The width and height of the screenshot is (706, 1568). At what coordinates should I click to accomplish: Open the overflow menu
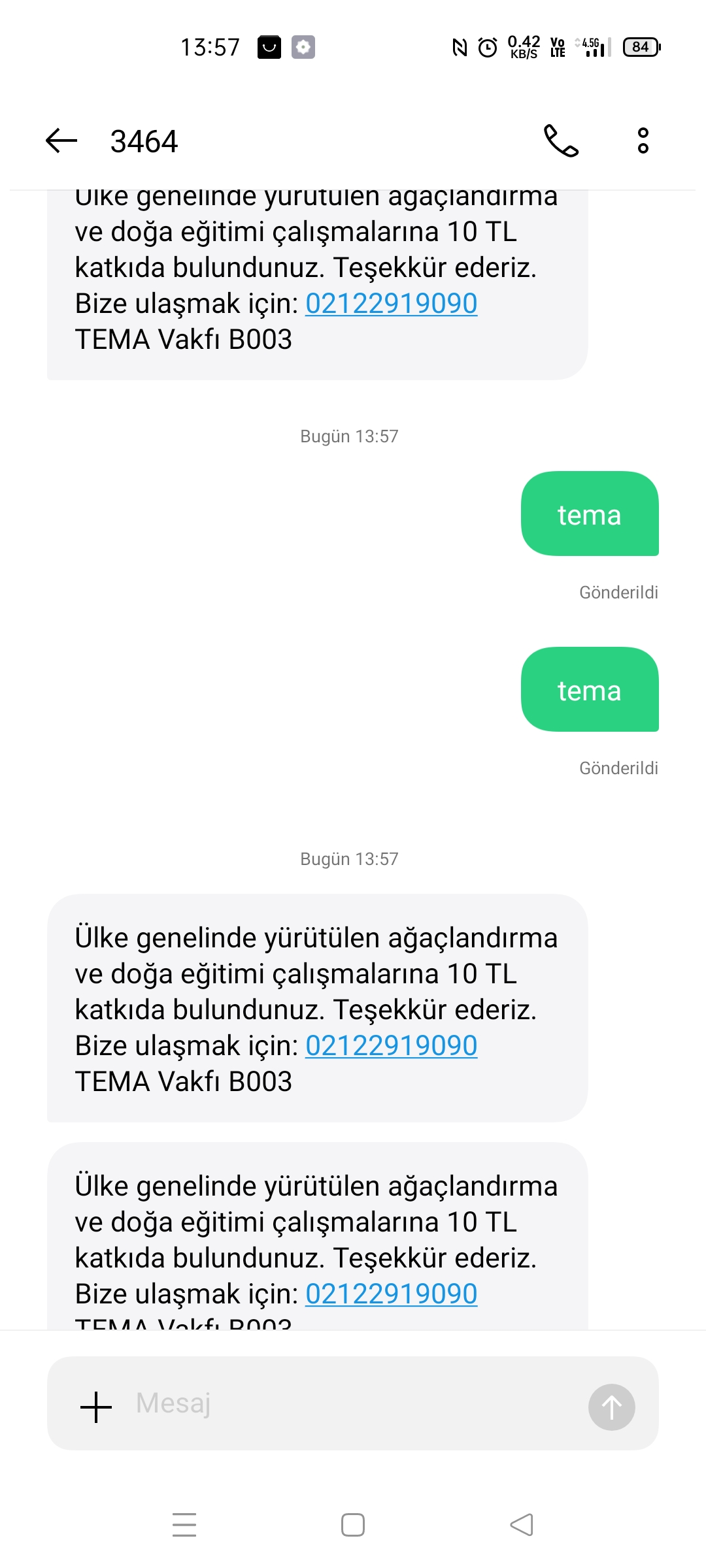pyautogui.click(x=643, y=140)
